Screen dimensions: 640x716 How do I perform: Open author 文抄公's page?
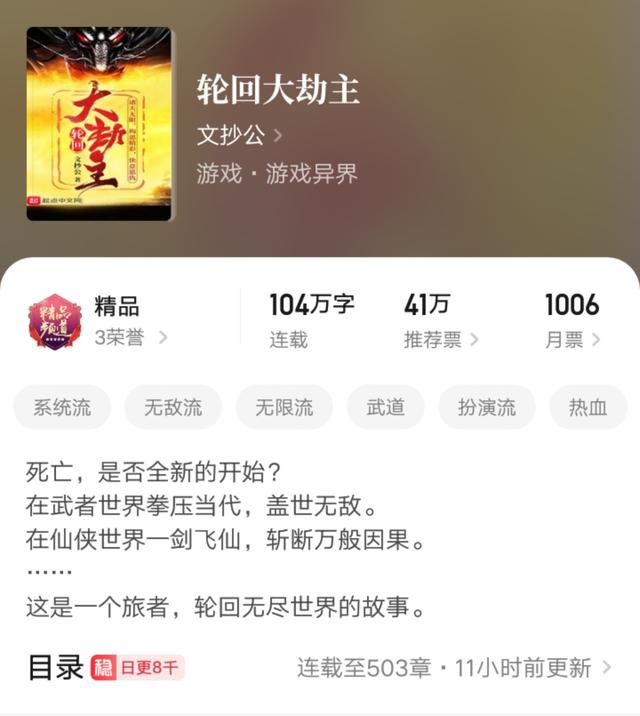click(x=240, y=133)
